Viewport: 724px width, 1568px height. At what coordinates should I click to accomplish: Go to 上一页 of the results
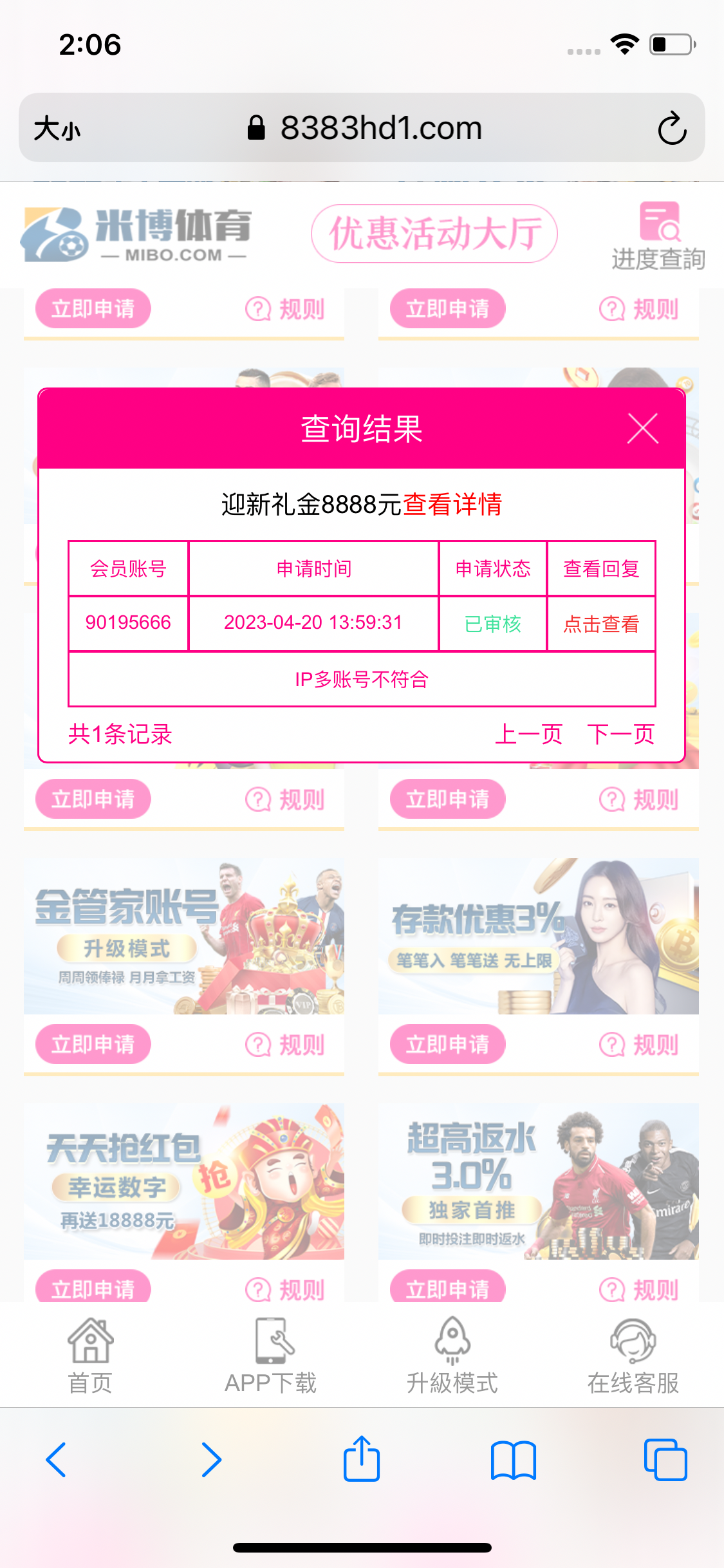[528, 734]
